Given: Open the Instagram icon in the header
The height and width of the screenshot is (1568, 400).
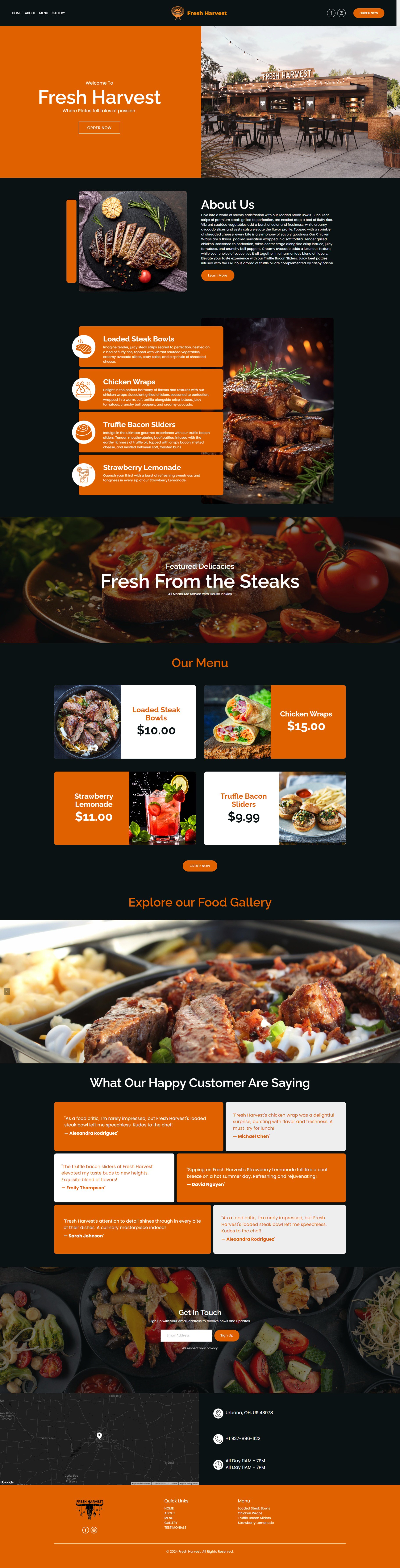Looking at the screenshot, I should tap(341, 13).
